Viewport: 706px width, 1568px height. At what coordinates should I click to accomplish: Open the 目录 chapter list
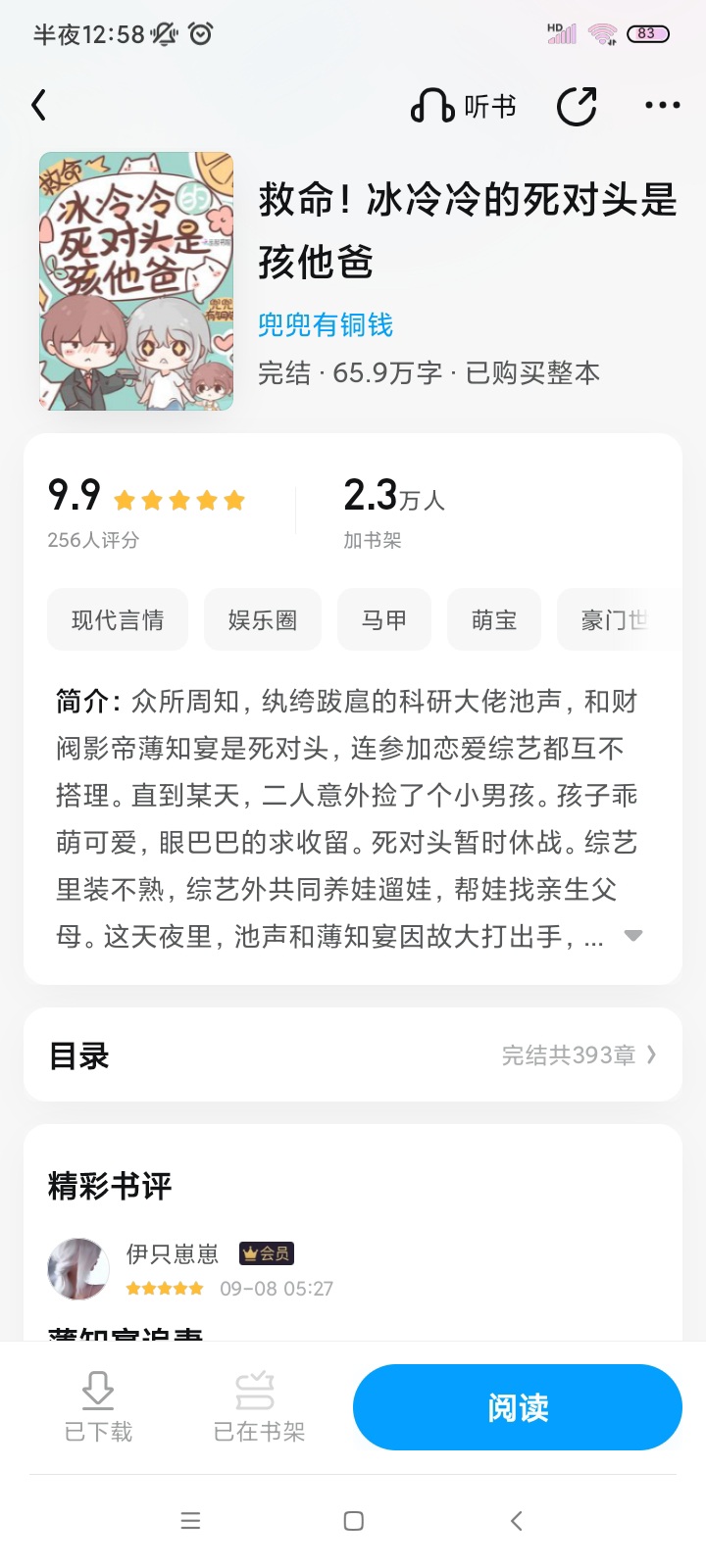(x=353, y=1054)
